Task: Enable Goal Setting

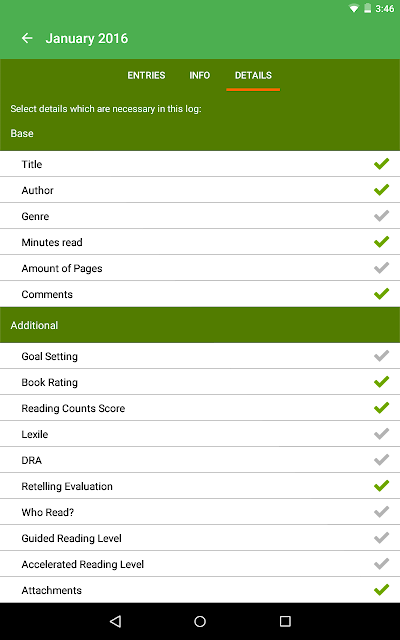Action: 200,356
